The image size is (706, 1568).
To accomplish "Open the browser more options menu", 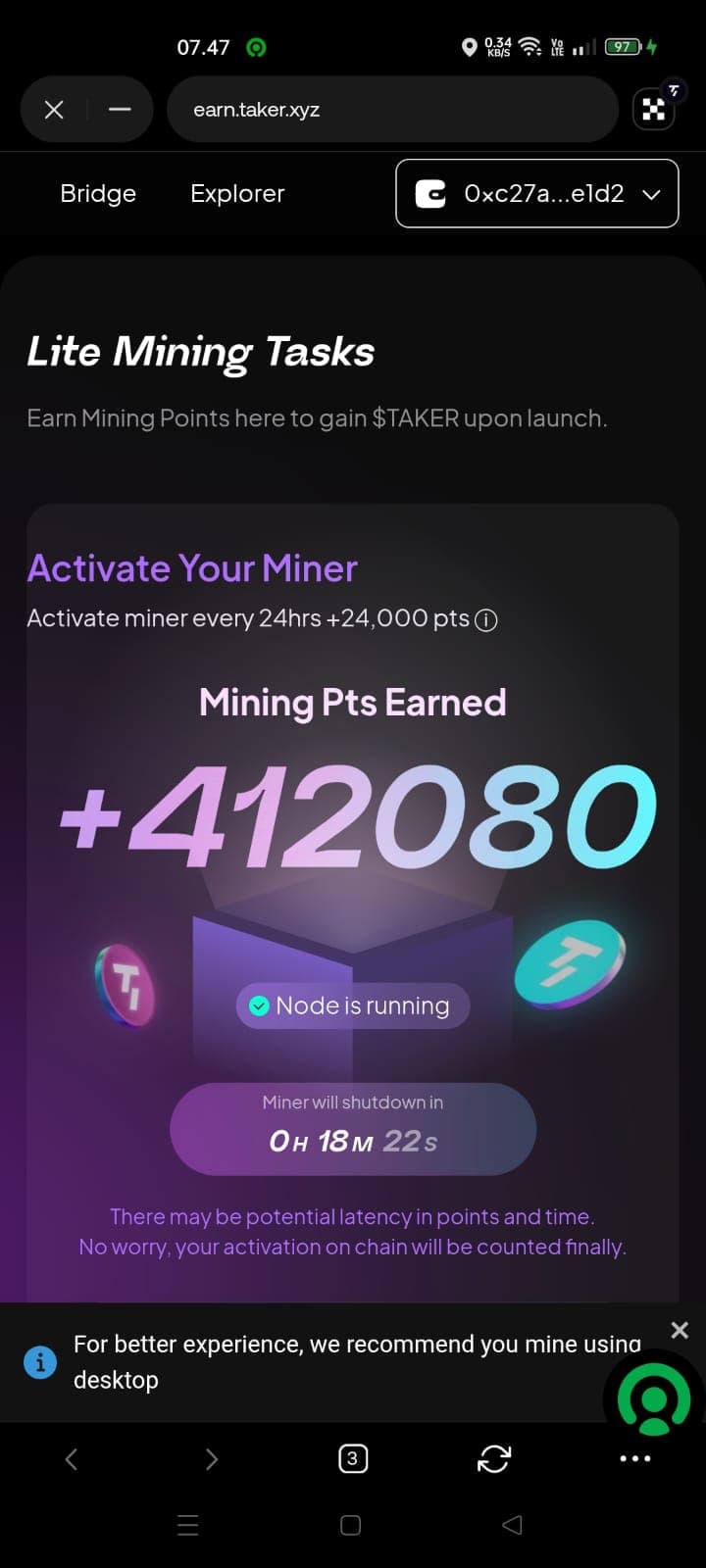I will 634,1459.
